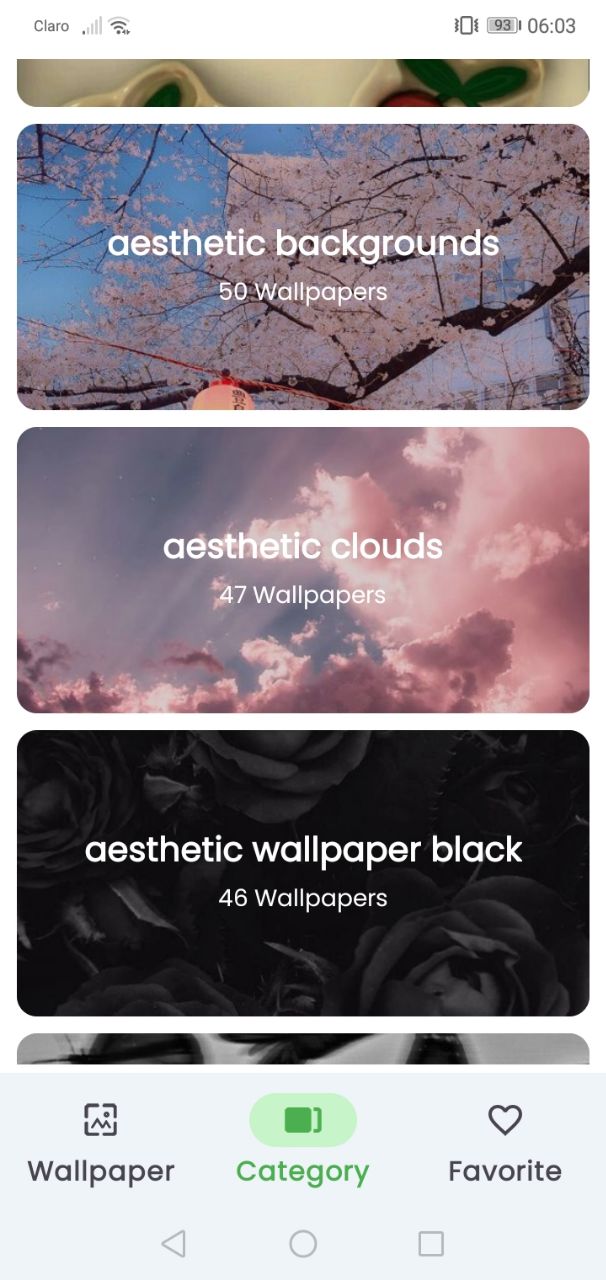Screen dimensions: 606x1280
Task: Go to the home screen
Action: pyautogui.click(x=303, y=1243)
